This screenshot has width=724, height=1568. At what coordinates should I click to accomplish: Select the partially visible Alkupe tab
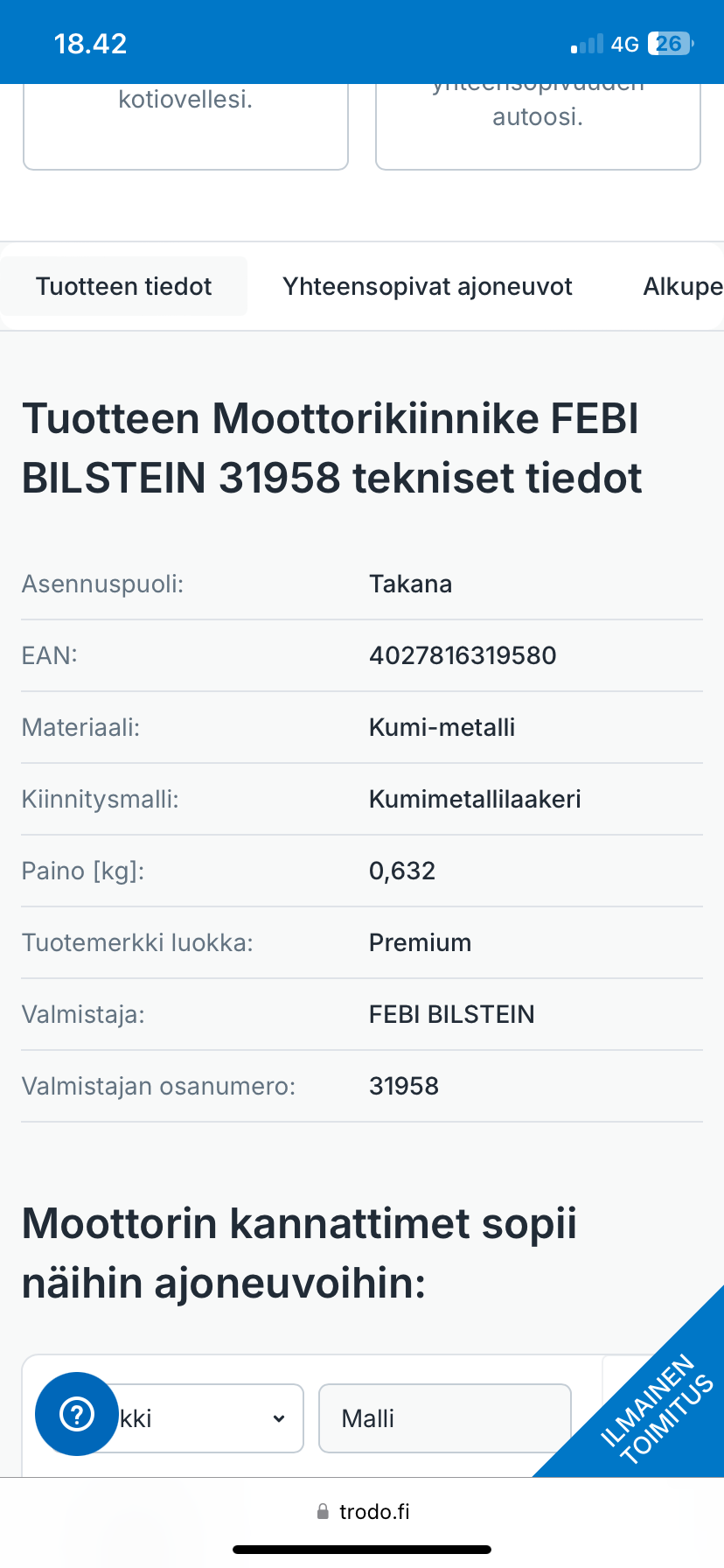point(682,286)
